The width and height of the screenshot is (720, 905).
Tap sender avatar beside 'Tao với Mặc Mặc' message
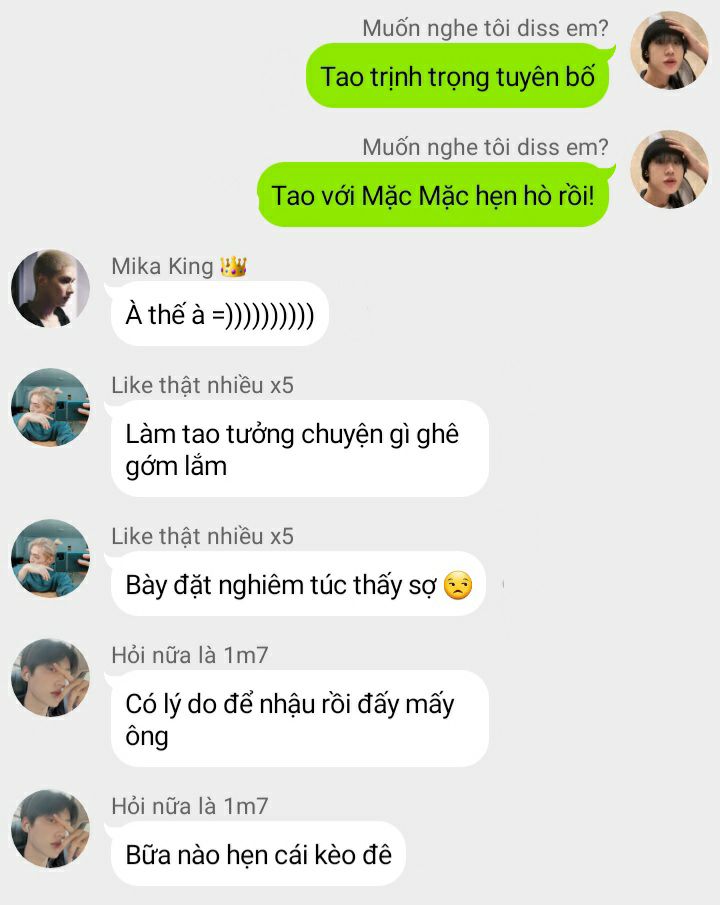[669, 170]
